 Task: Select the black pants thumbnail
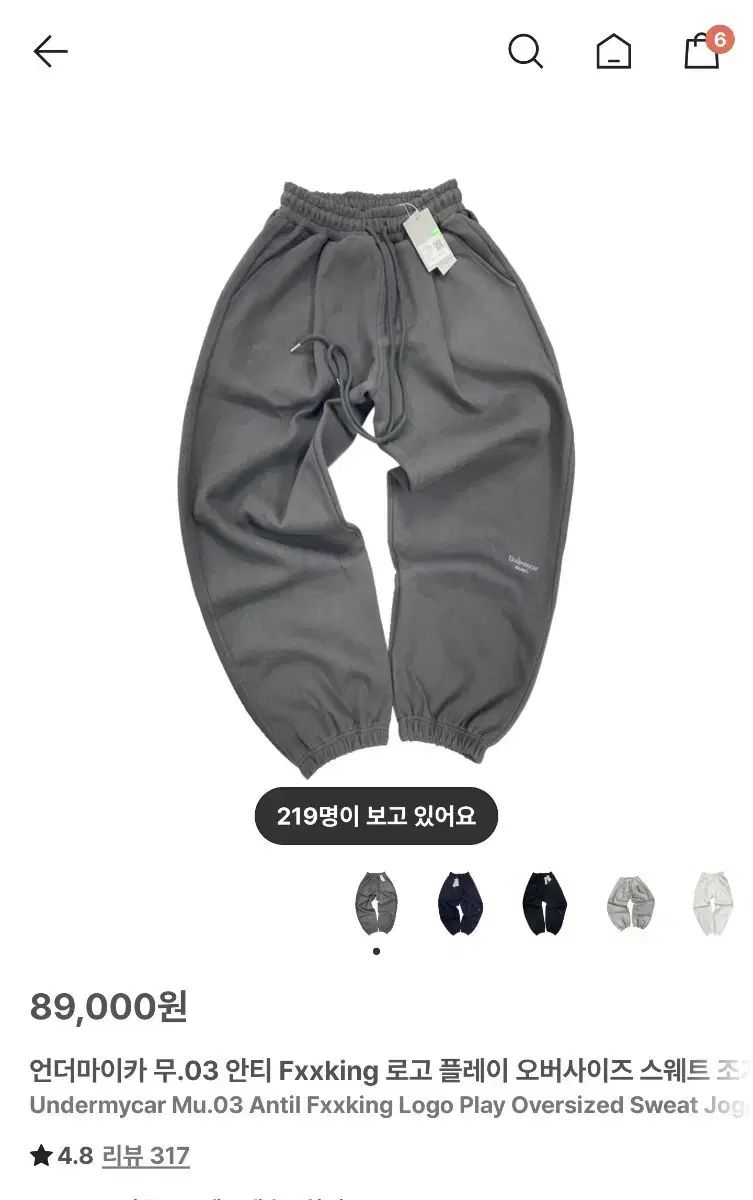545,903
